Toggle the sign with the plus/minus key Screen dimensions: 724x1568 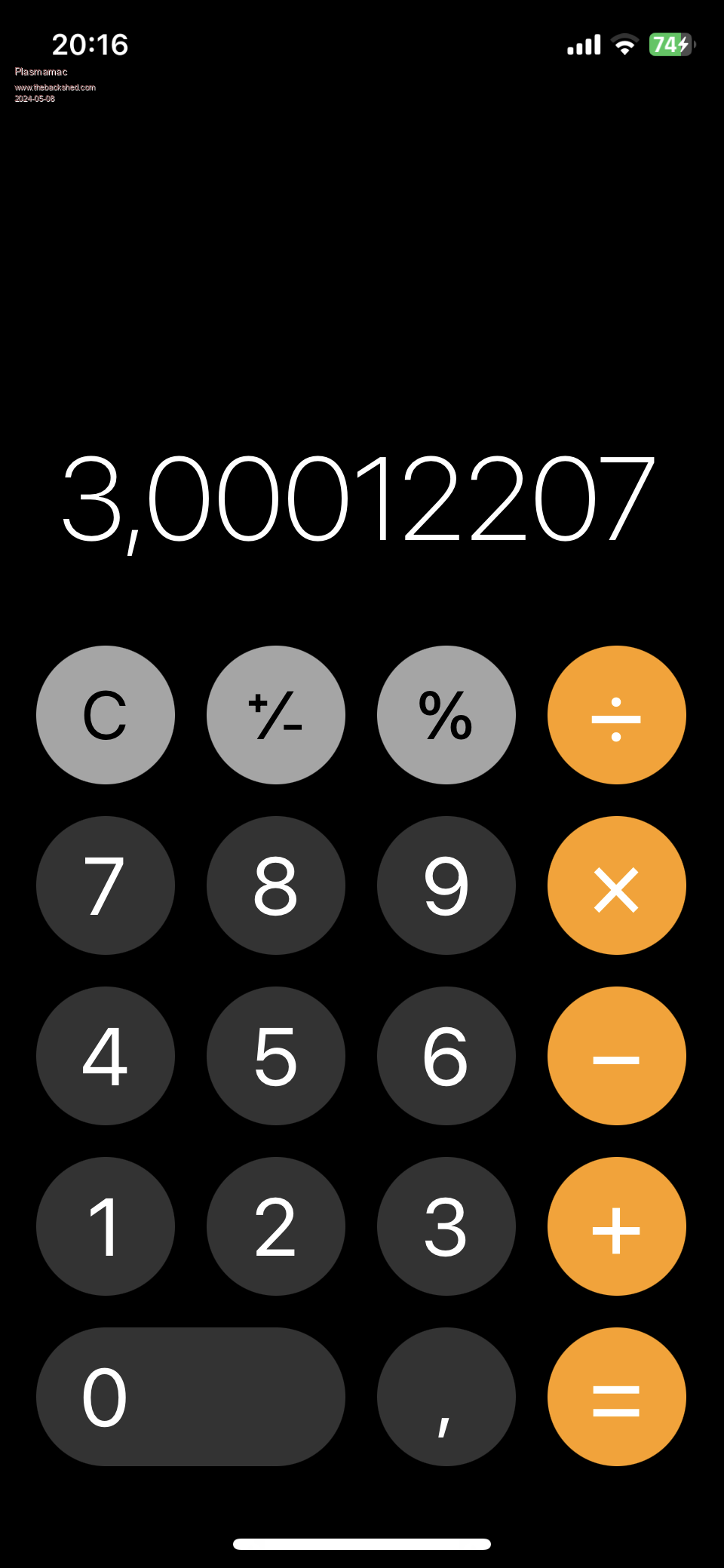(x=276, y=715)
